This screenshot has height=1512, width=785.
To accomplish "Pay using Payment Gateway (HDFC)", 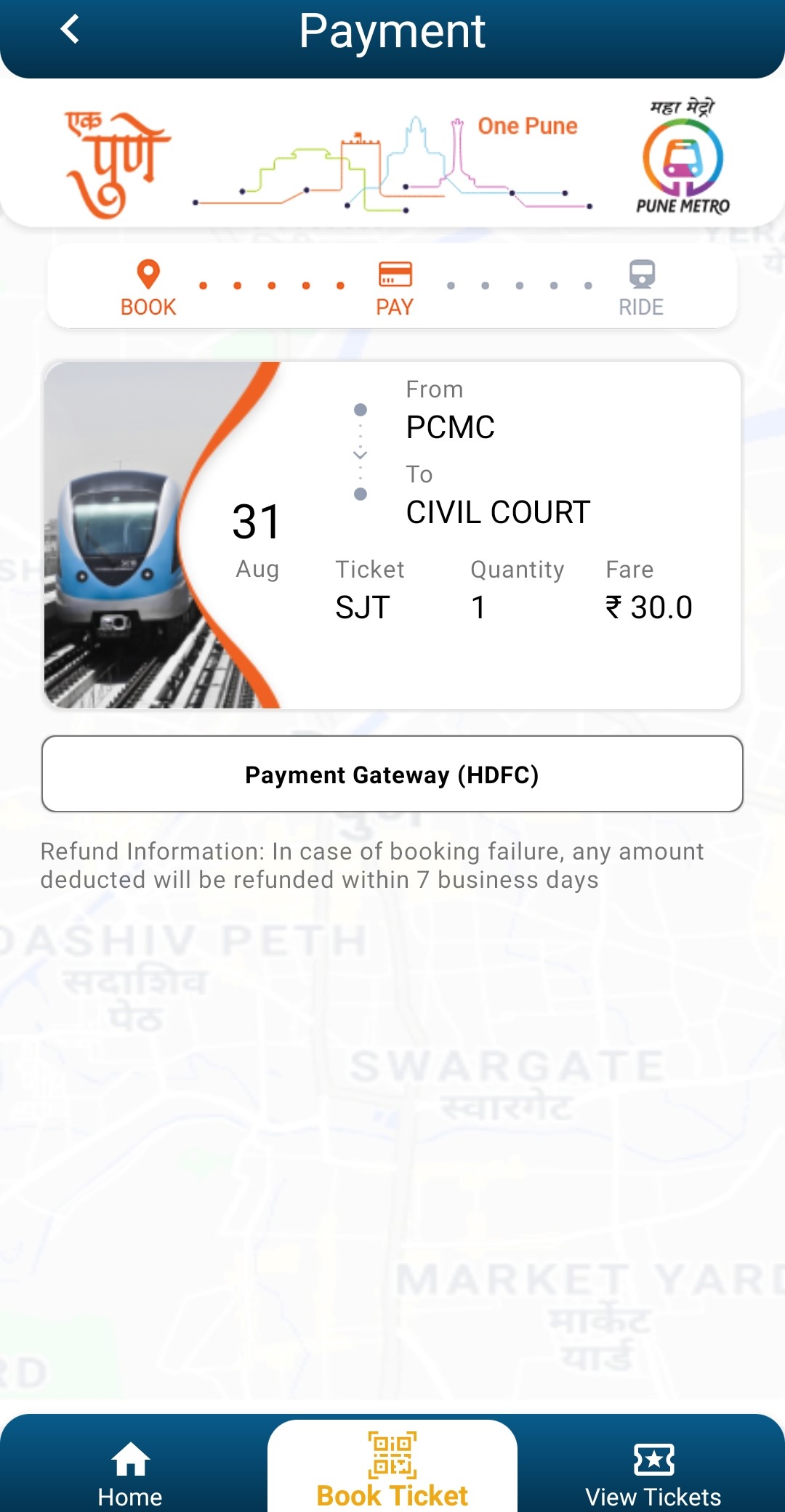I will tap(392, 775).
